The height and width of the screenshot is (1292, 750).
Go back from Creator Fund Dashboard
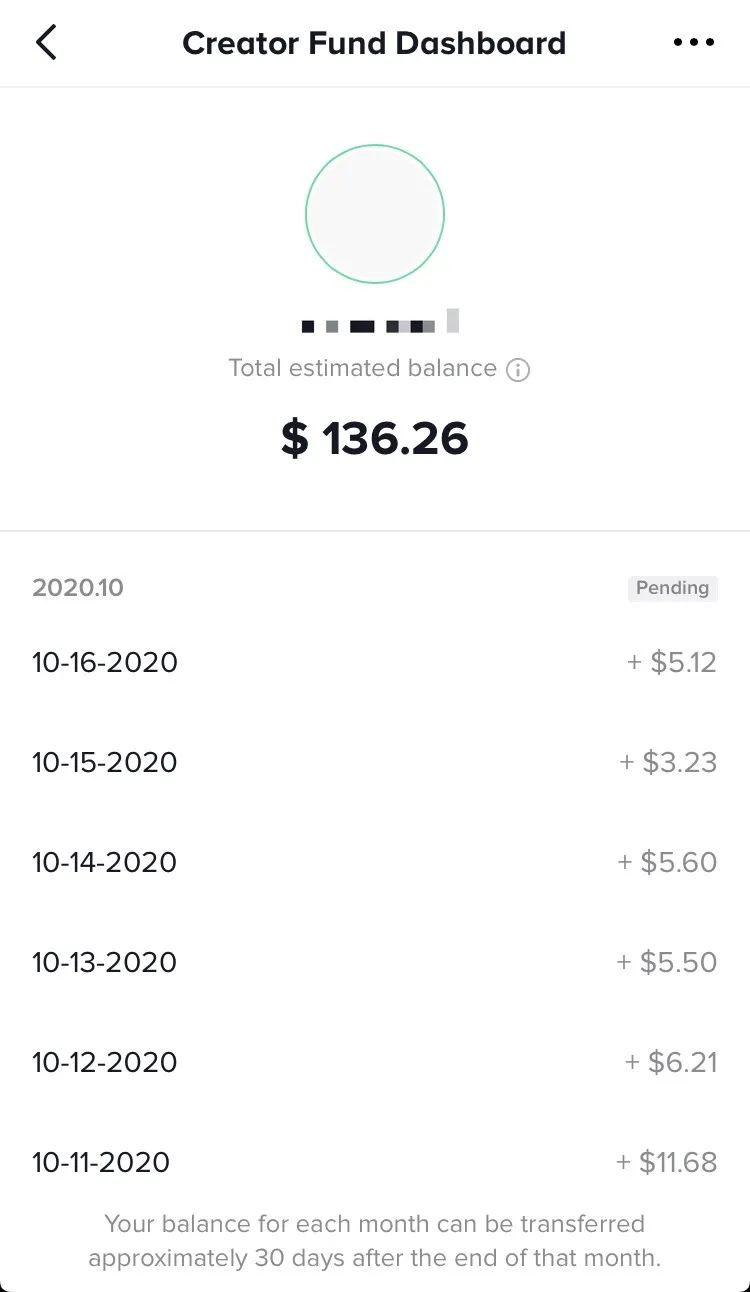point(46,43)
